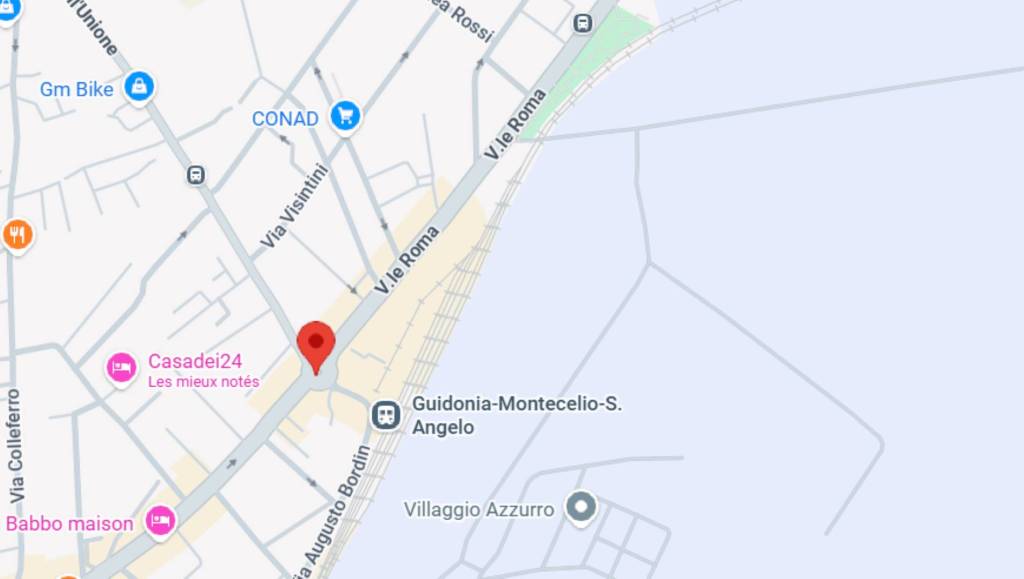The width and height of the screenshot is (1024, 579).
Task: Open the Villaggio Azzurro place marker
Action: pos(580,507)
